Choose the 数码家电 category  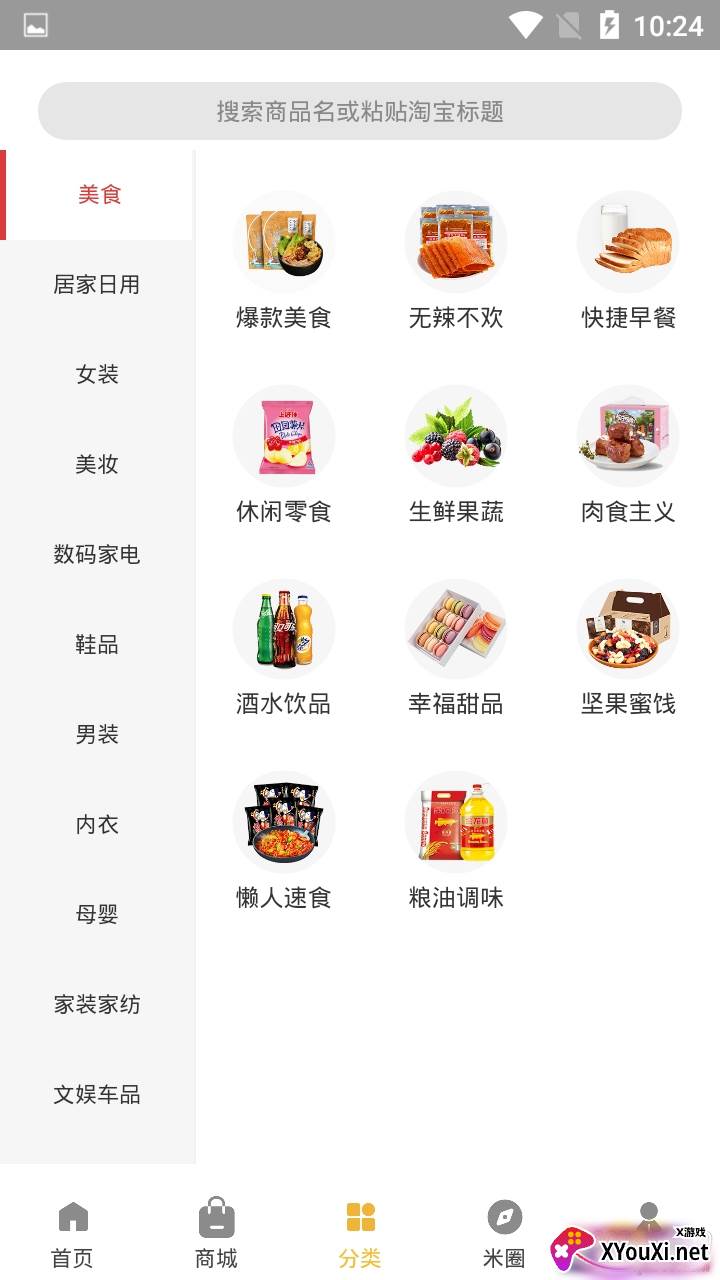point(97,555)
